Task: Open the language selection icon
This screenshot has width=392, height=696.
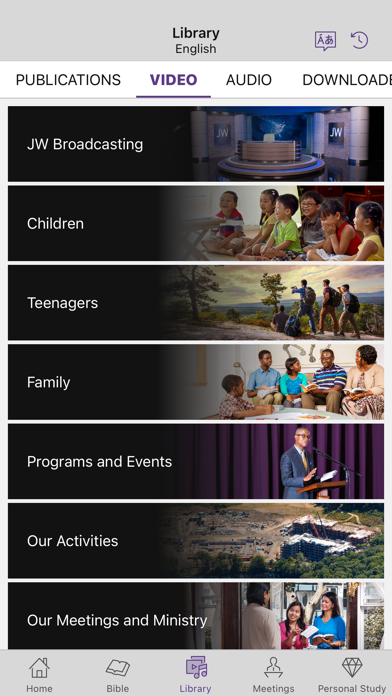Action: point(325,41)
